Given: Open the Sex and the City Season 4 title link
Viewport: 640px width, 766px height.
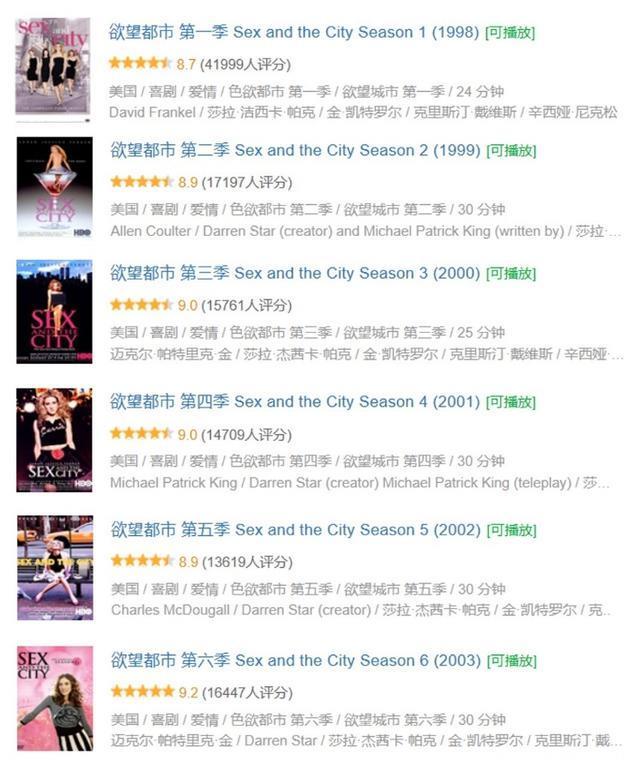Looking at the screenshot, I should point(295,402).
